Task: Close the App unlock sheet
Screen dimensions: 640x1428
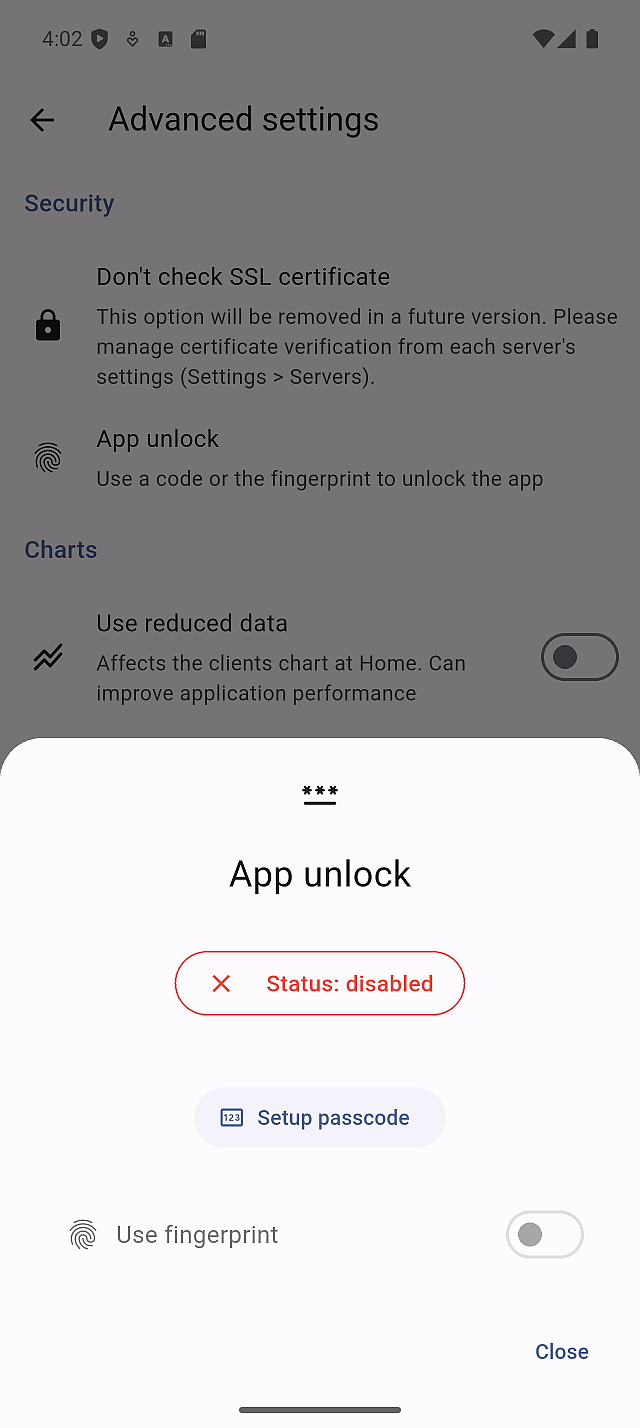Action: coord(561,1351)
